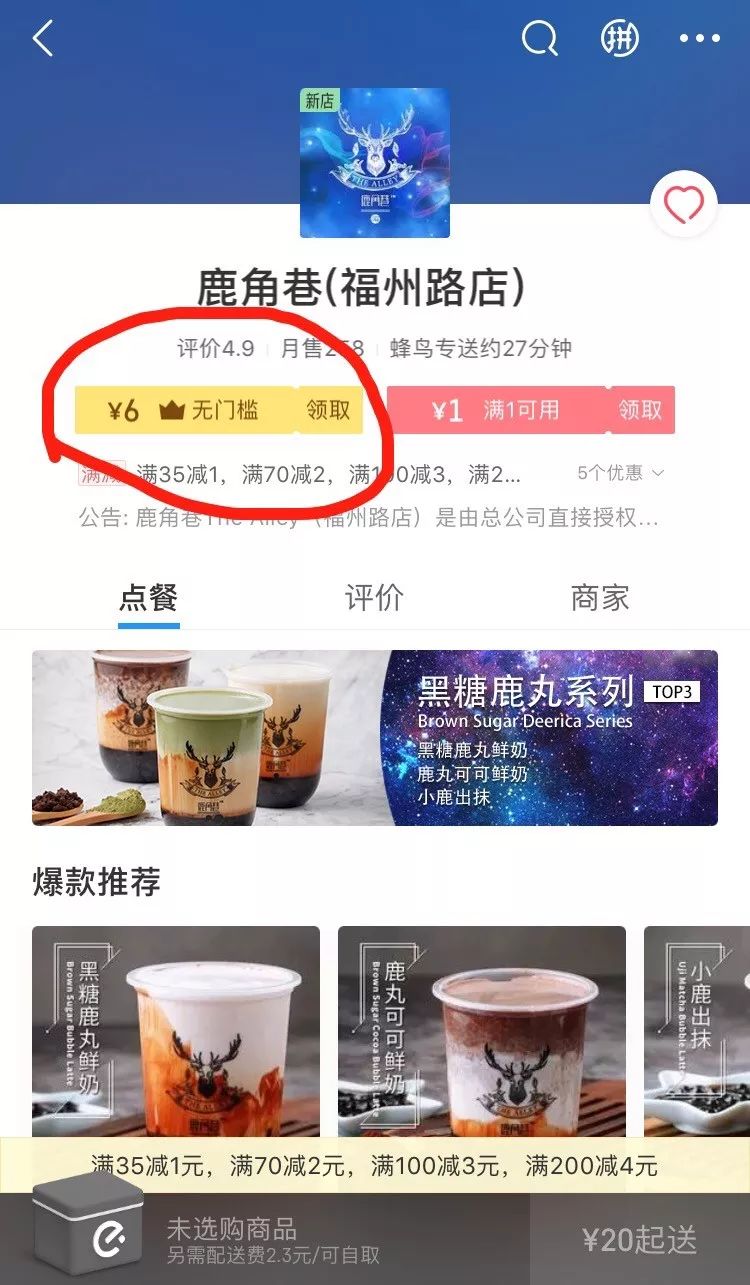The image size is (750, 1285).
Task: Open the store search icon
Action: (x=539, y=40)
